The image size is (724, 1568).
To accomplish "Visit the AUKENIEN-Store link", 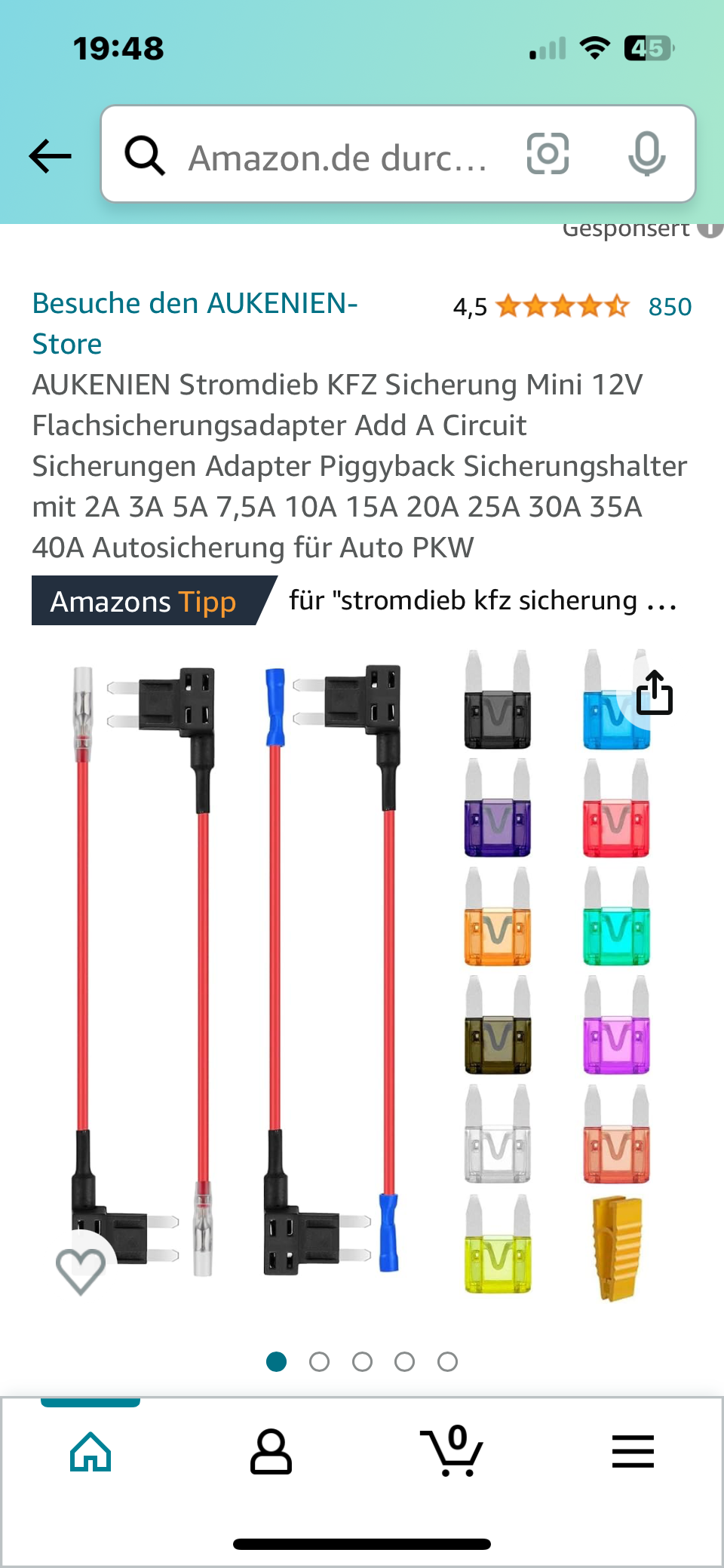I will pyautogui.click(x=195, y=324).
